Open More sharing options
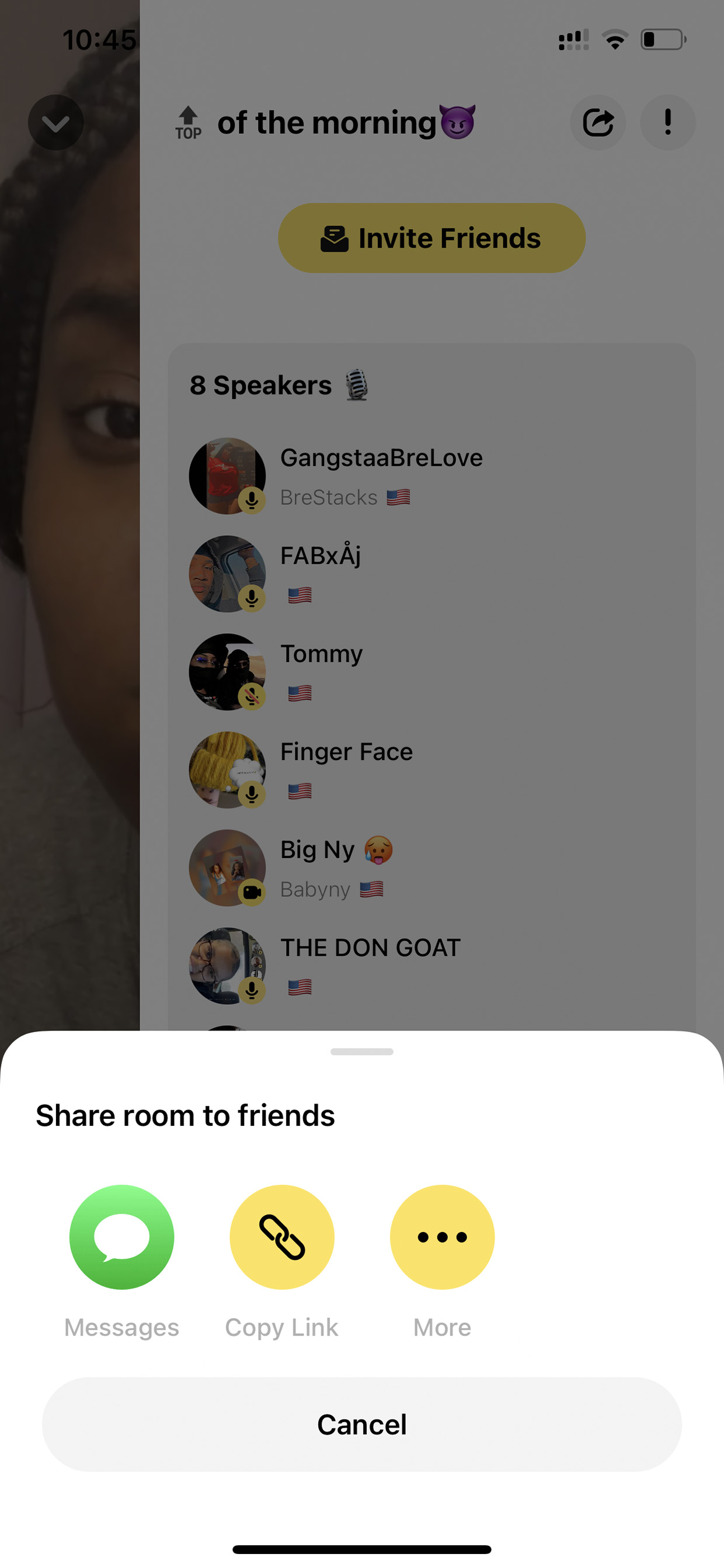 click(443, 1237)
